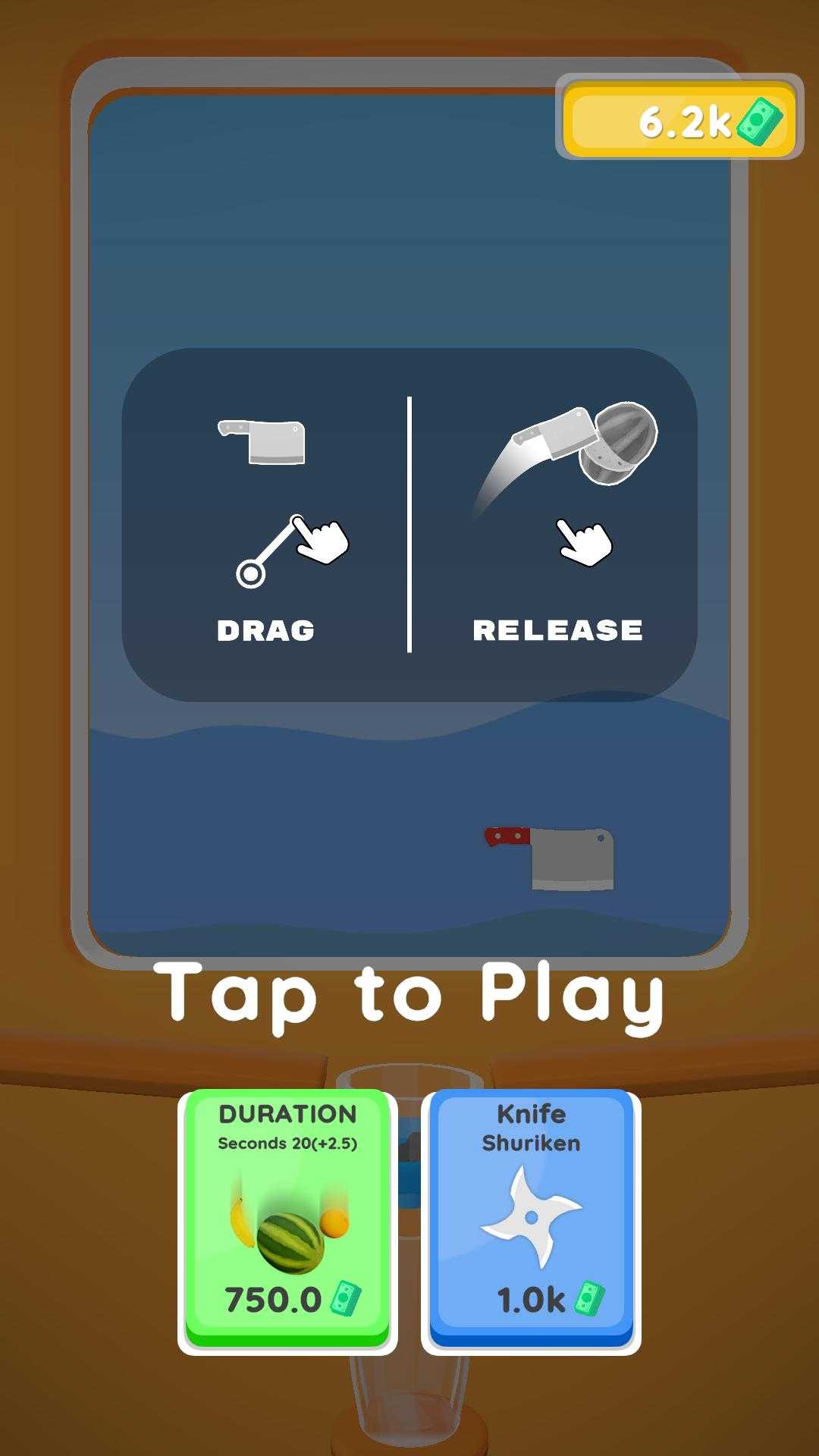Purchase the Shuriken knife for 1.0k
This screenshot has width=819, height=1456.
point(531,1220)
